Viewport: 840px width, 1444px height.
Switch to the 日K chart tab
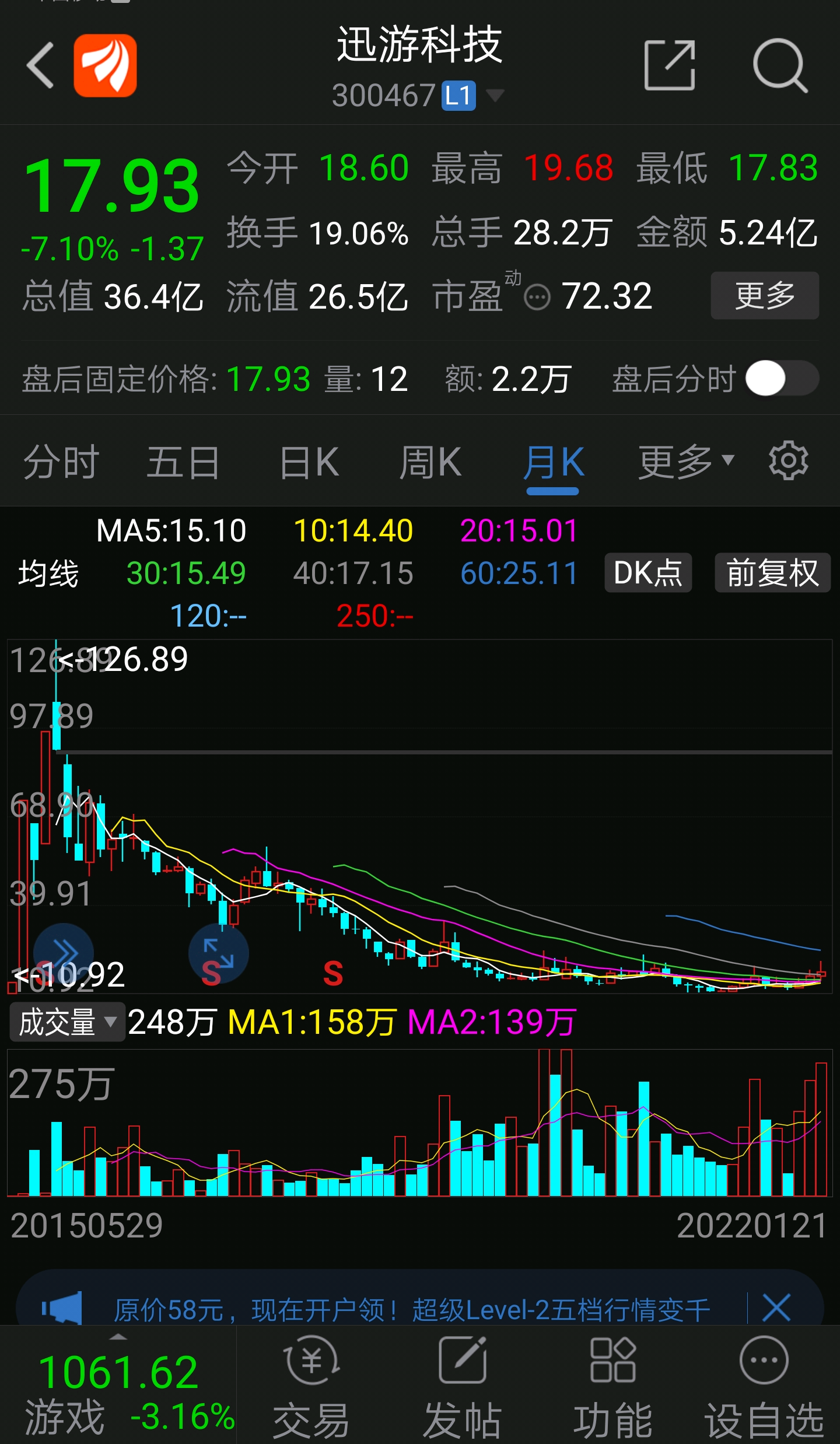point(309,462)
